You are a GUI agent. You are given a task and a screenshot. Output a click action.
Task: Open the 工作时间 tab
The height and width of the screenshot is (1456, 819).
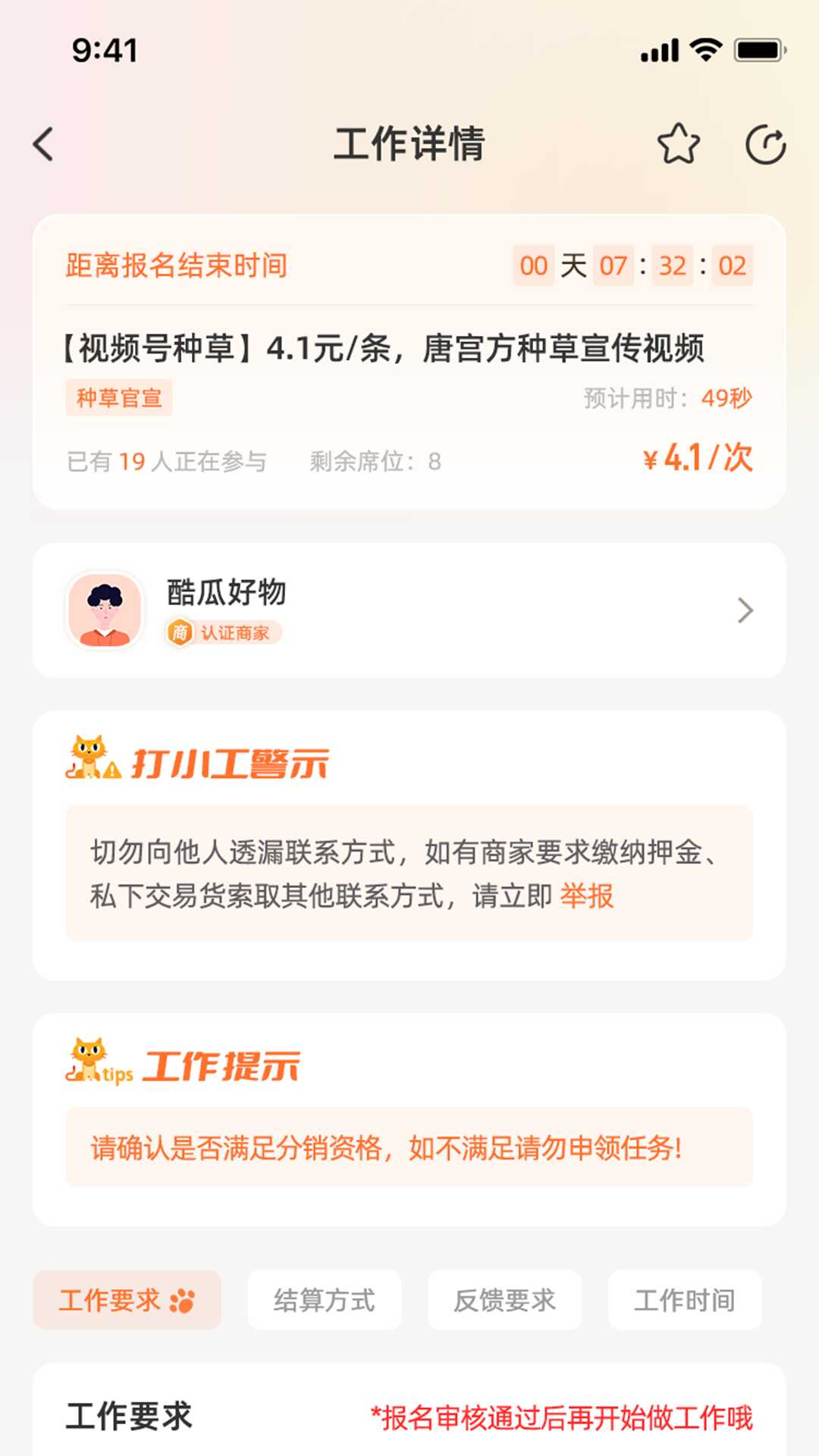point(685,1300)
